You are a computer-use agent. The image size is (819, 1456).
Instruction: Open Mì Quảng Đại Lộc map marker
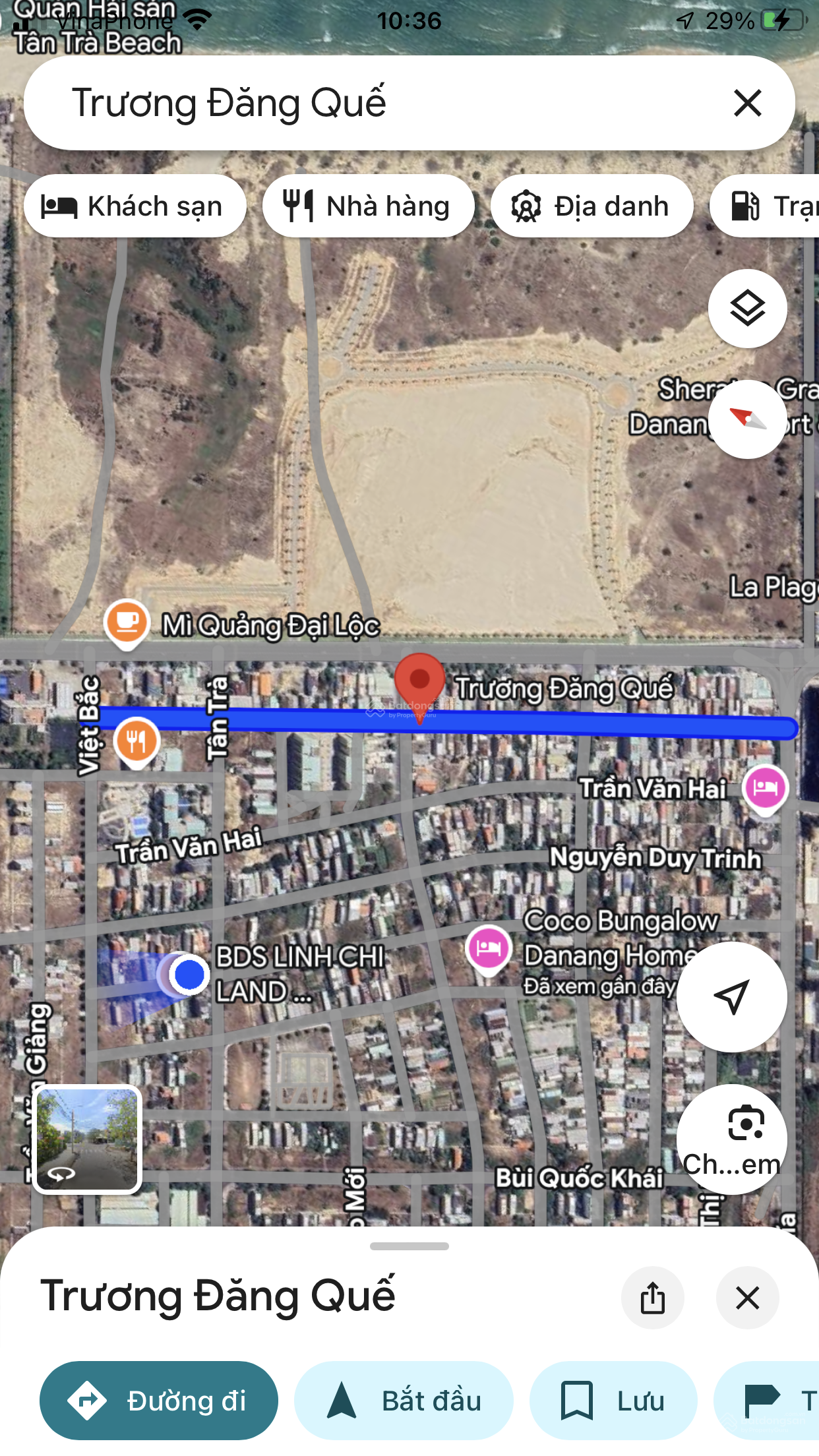coord(127,621)
